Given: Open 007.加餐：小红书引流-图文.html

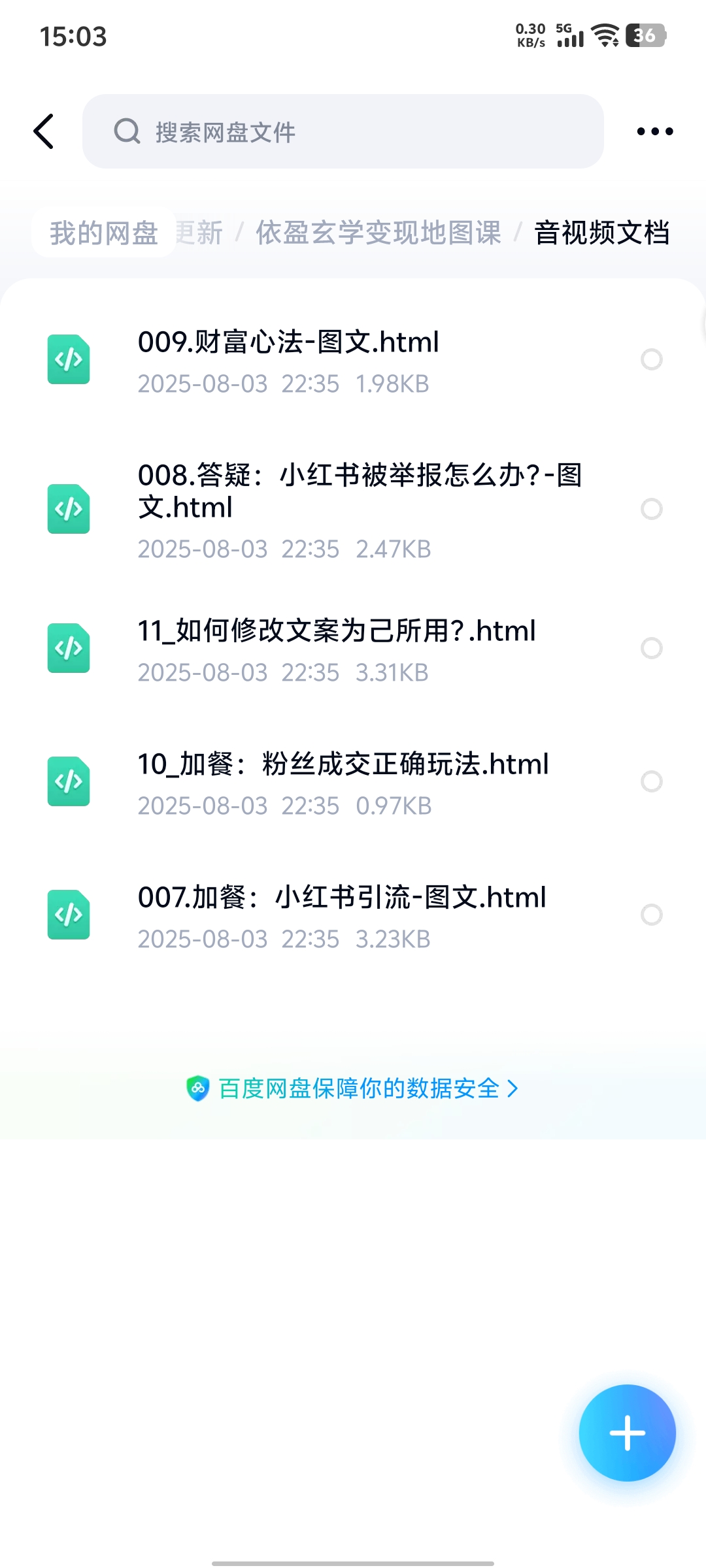Looking at the screenshot, I should (x=341, y=915).
